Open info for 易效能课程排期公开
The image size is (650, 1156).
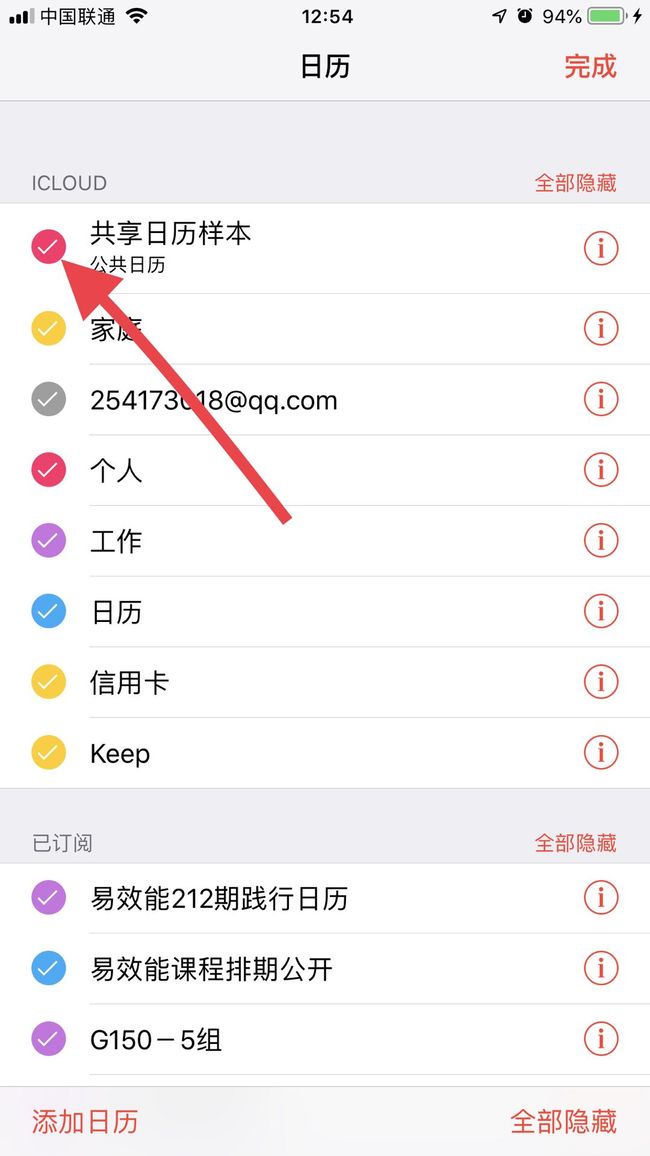tap(601, 968)
